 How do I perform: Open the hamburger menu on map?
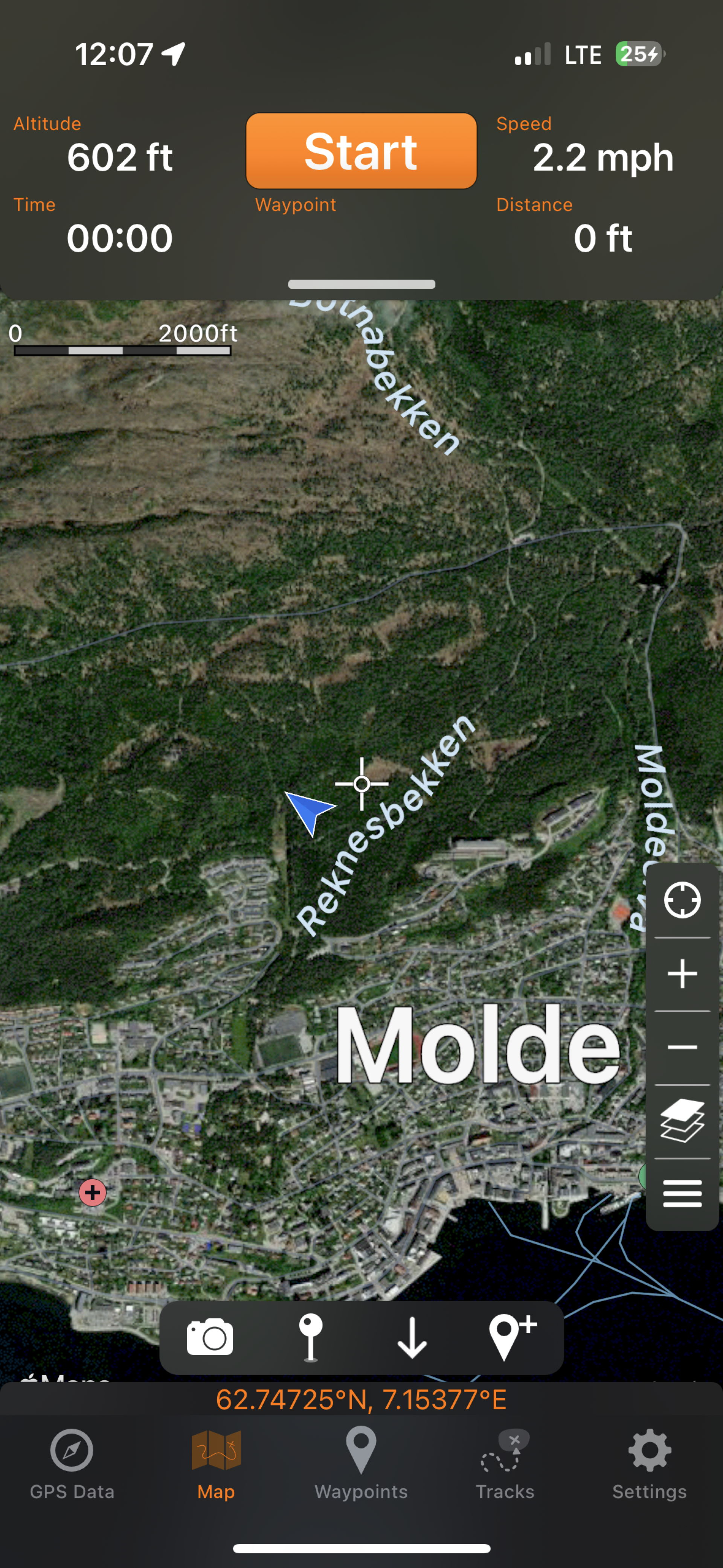[x=682, y=1193]
